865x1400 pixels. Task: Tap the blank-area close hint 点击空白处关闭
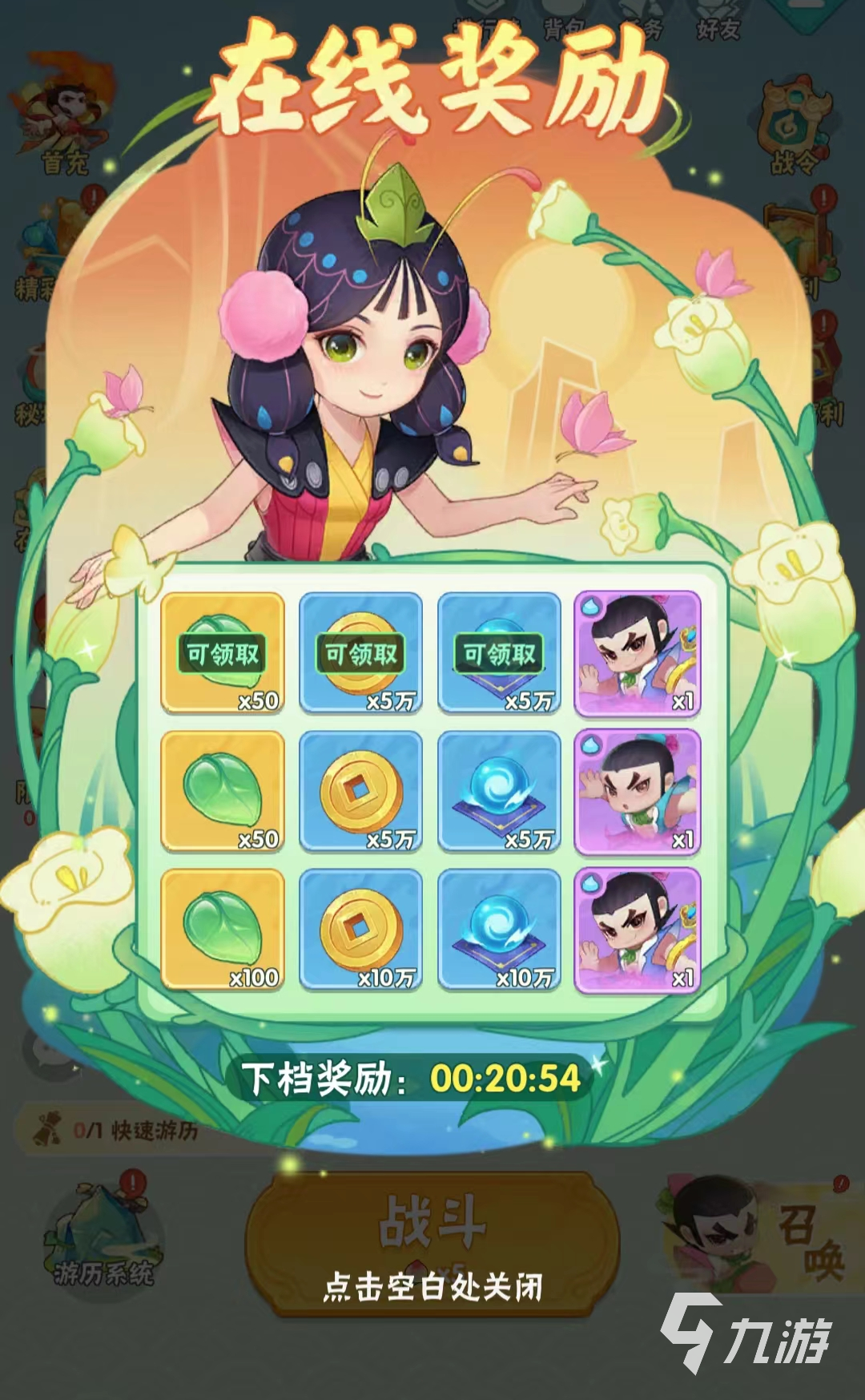[432, 1288]
